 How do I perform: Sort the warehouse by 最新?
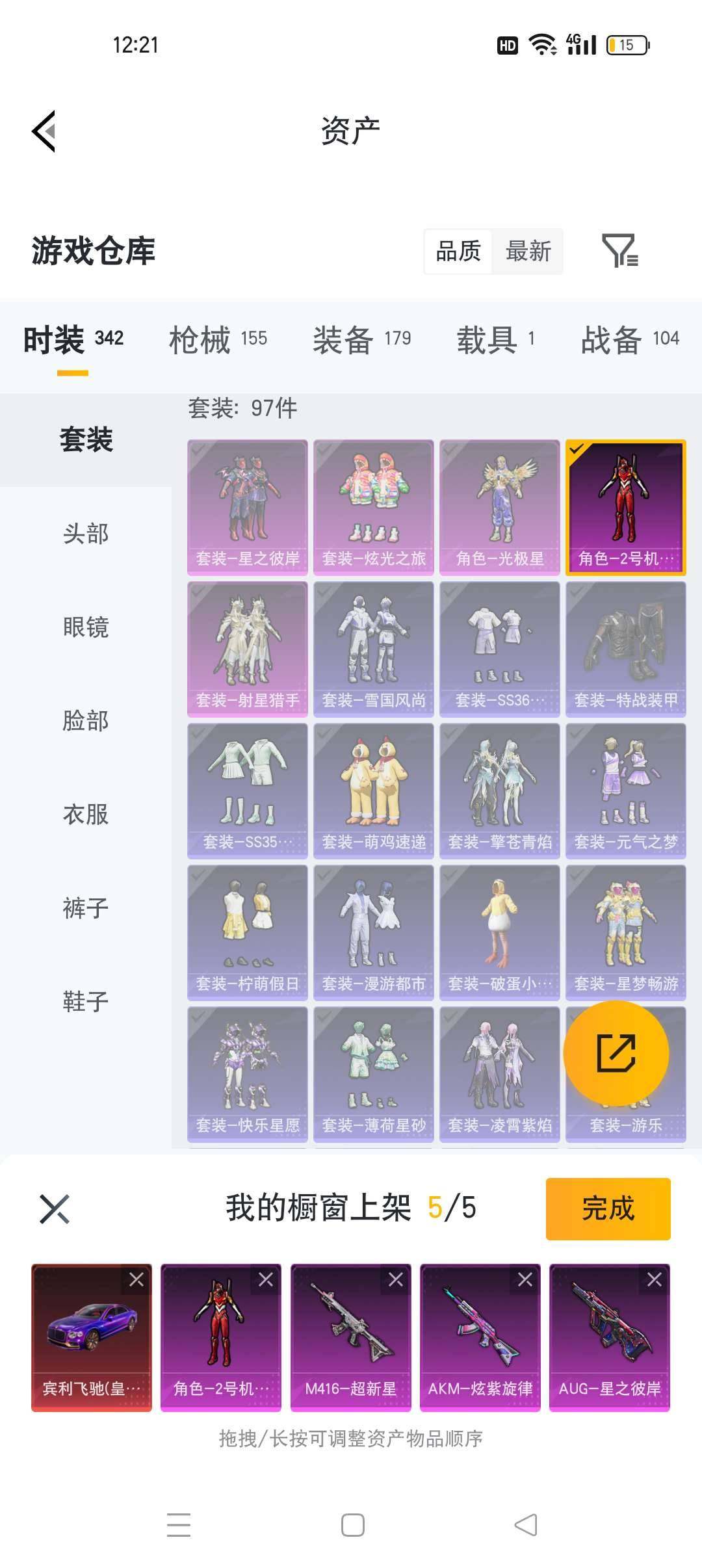(x=528, y=251)
